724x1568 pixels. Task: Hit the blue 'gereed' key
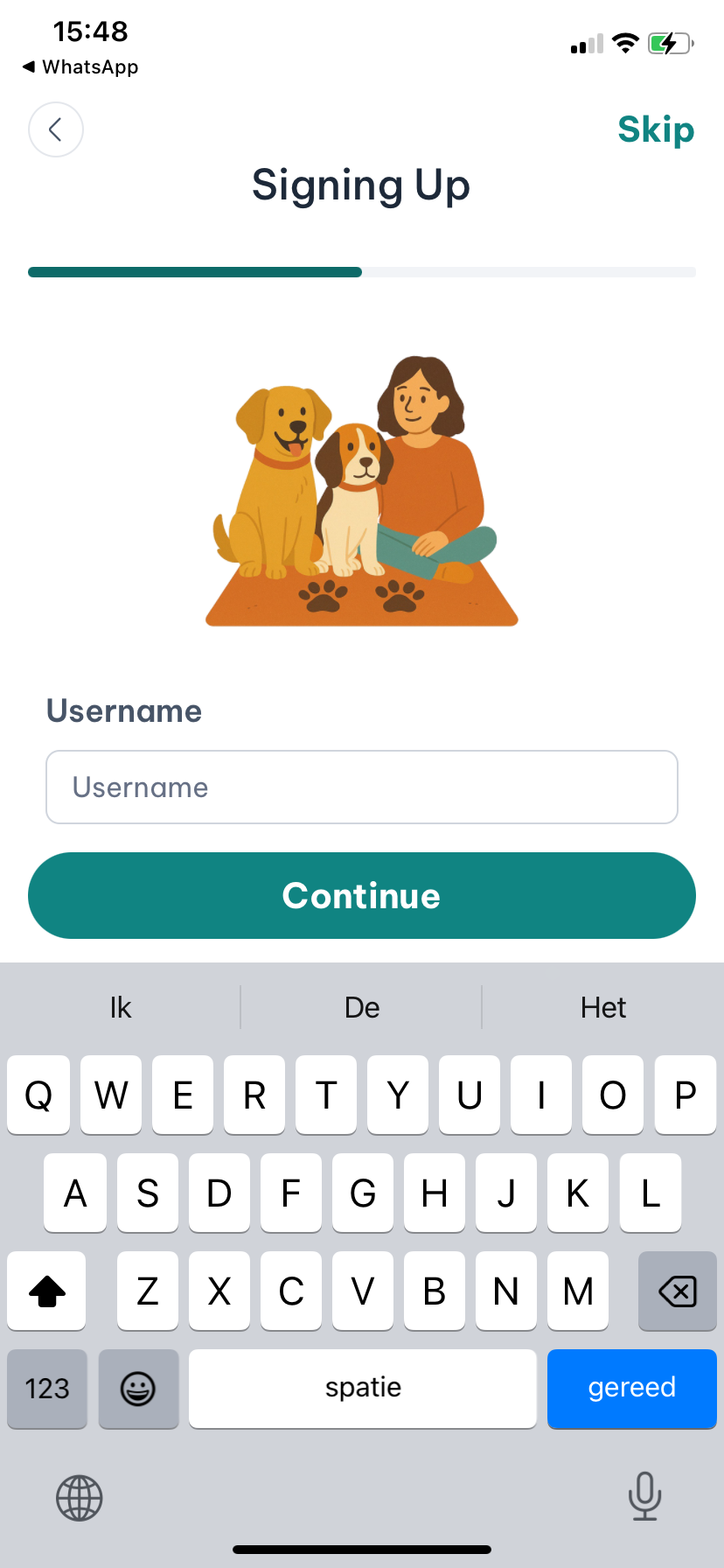tap(631, 1388)
